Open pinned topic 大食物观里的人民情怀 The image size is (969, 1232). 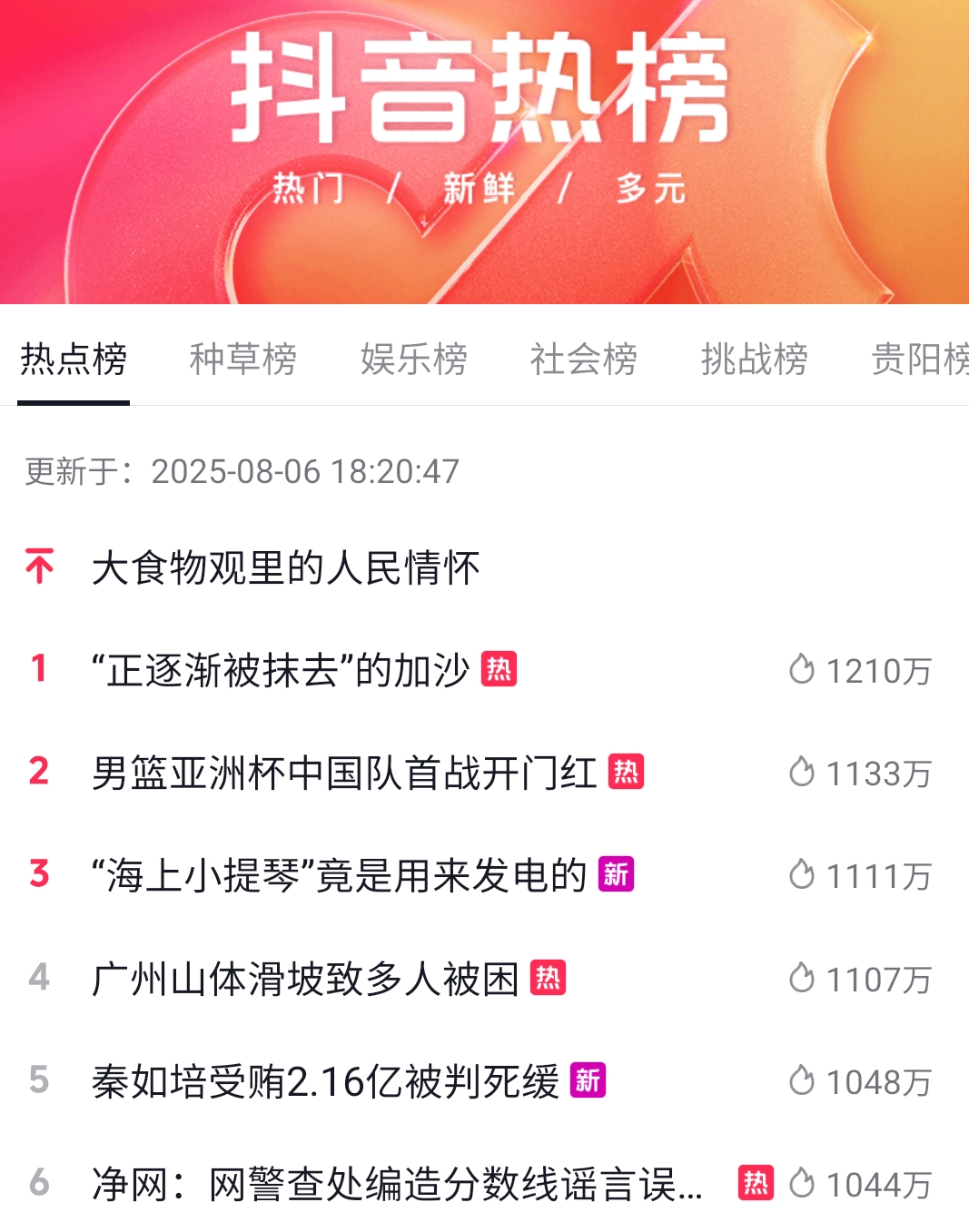click(x=285, y=568)
